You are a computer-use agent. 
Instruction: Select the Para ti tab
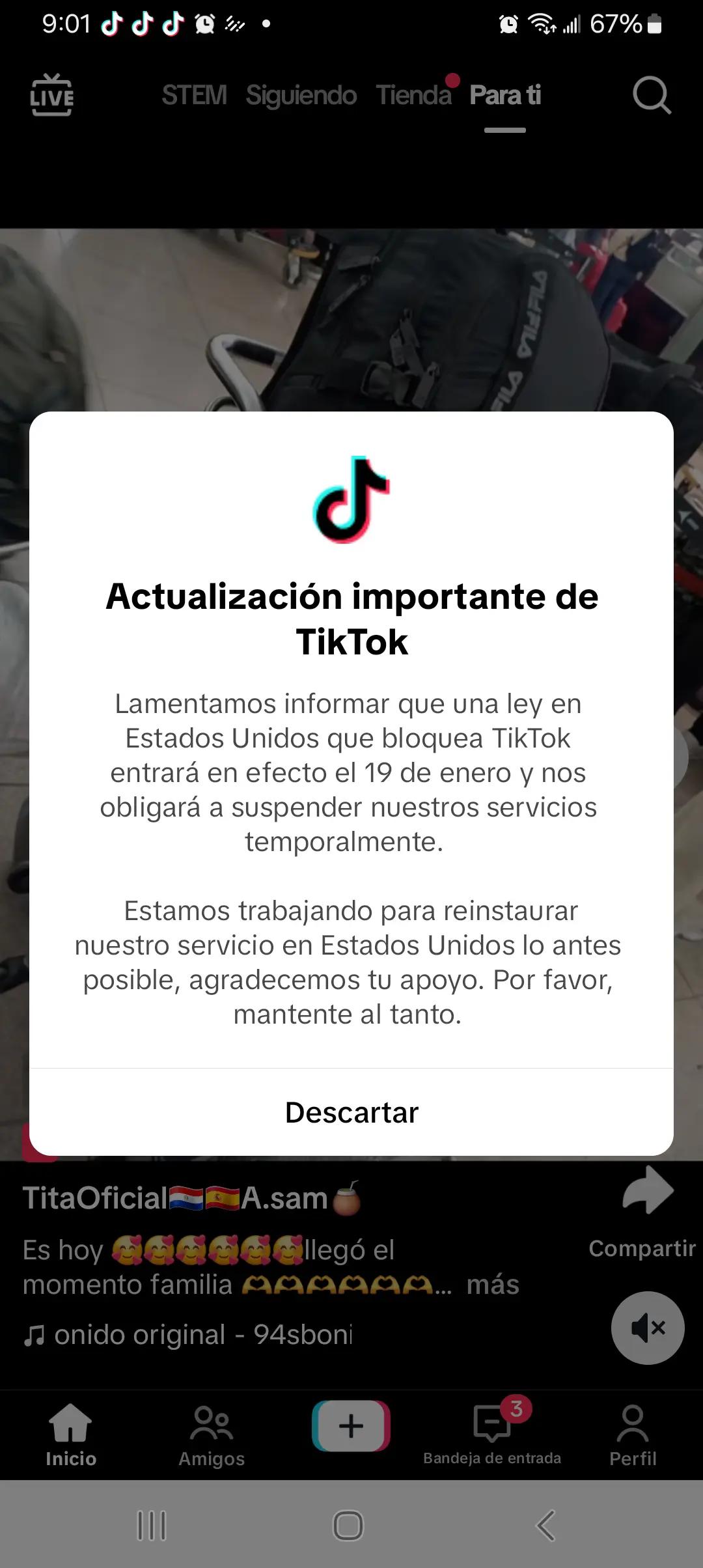(505, 95)
